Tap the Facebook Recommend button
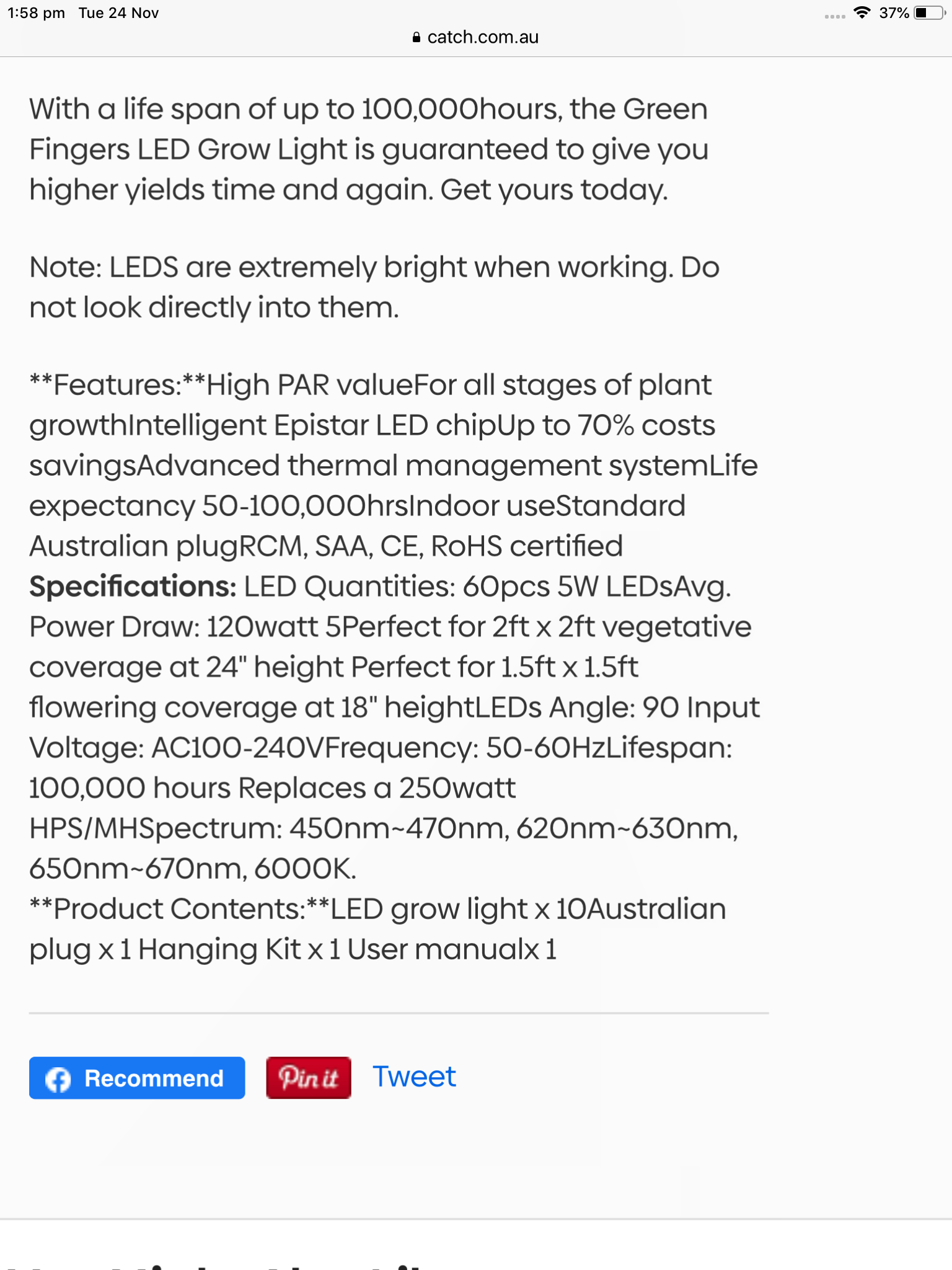Screen dimensions: 952x1270 click(137, 1078)
